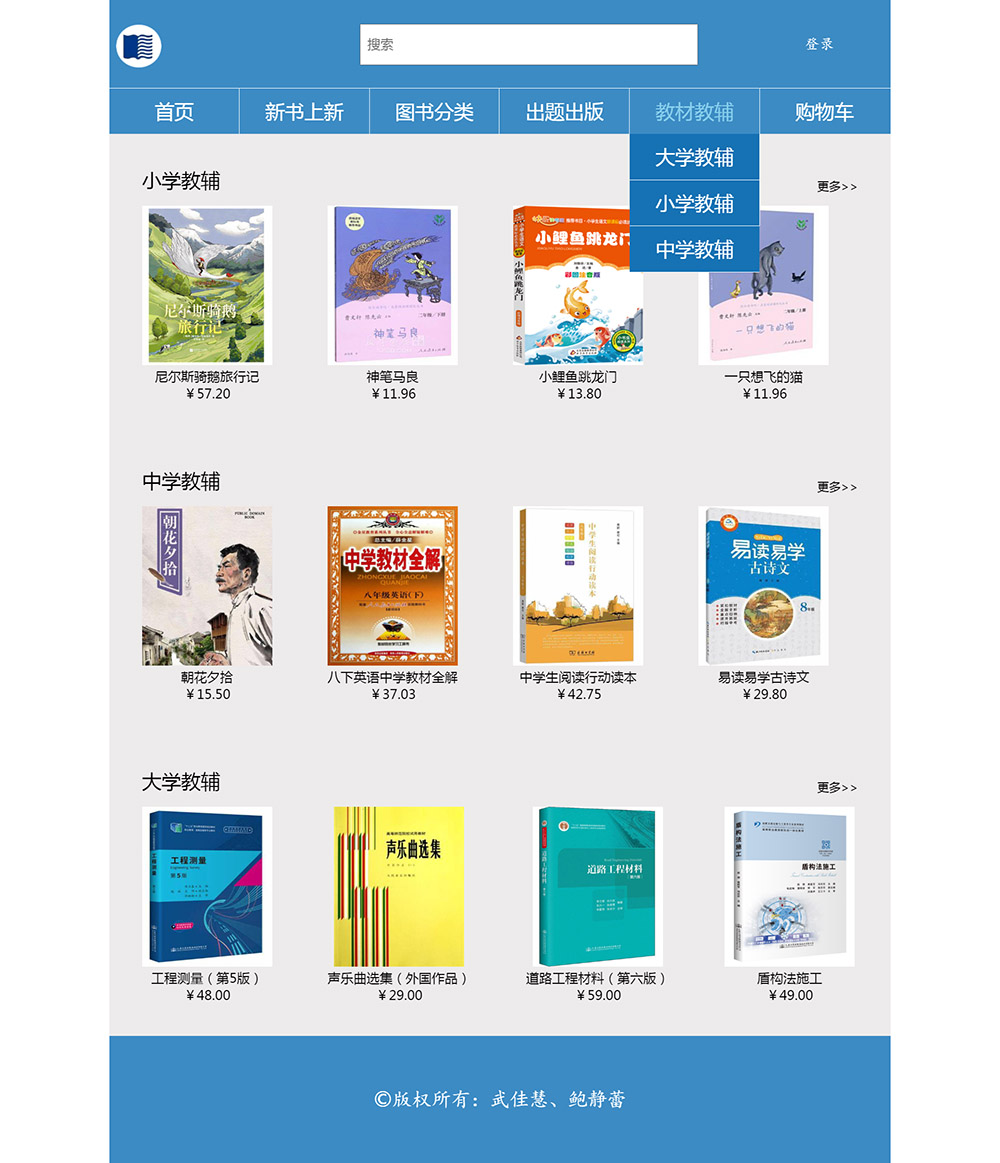The width and height of the screenshot is (1000, 1163).
Task: Select 小学教辅 from the dropdown menu
Action: coord(694,204)
